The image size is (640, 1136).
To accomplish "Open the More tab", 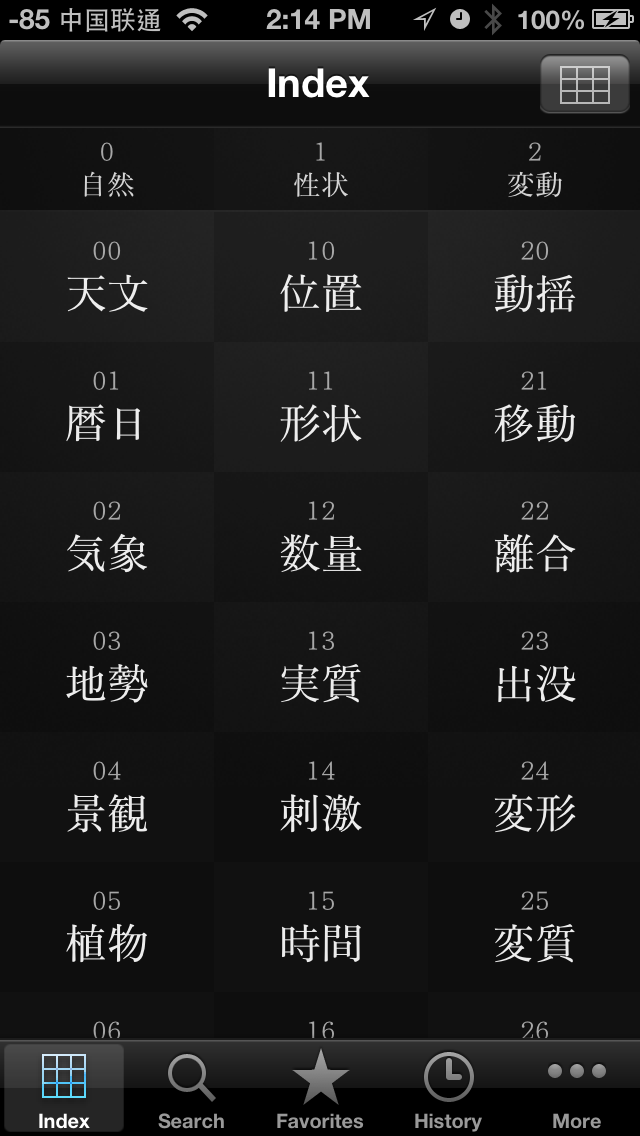I will pos(576,1090).
